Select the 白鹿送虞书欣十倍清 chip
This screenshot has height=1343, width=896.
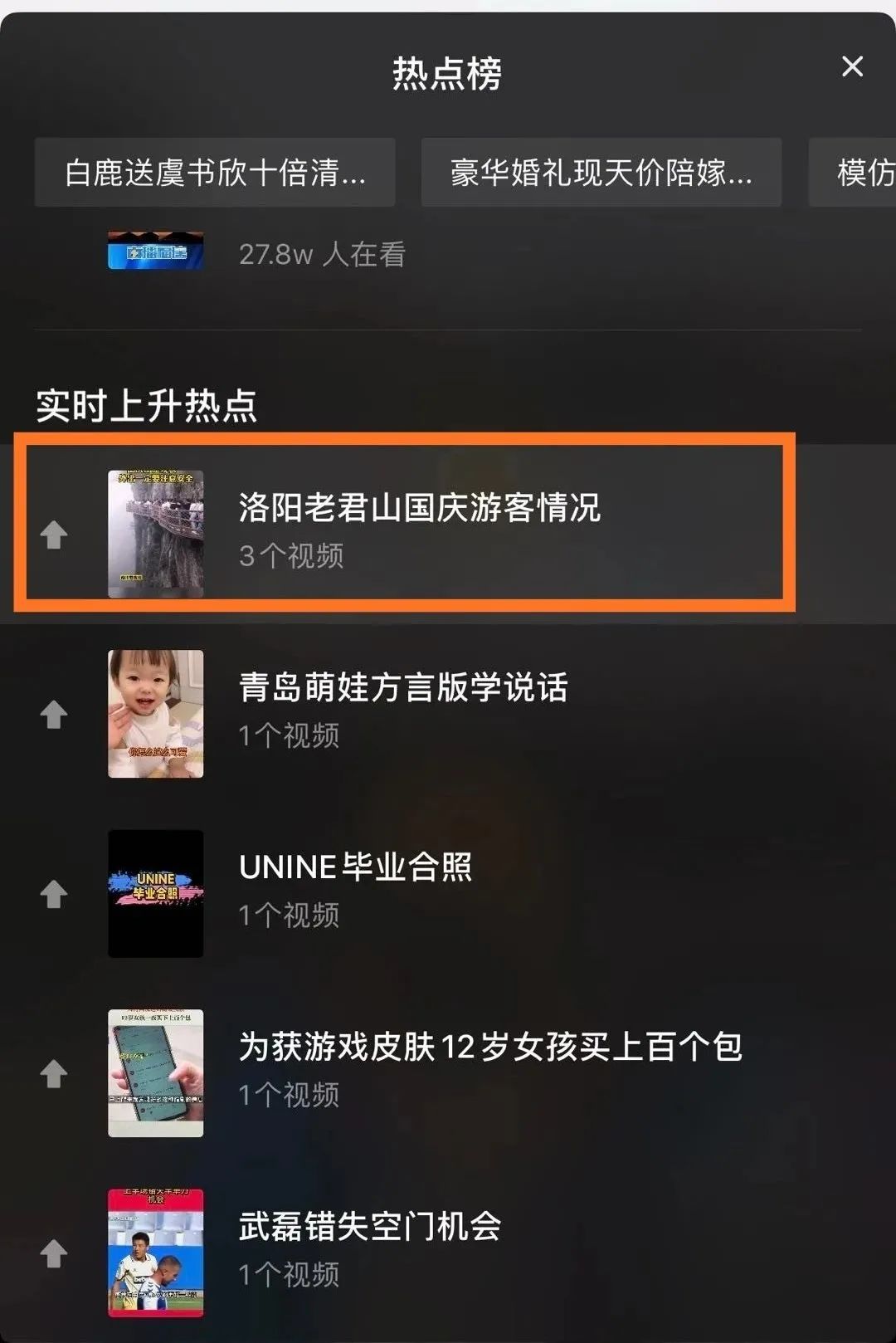(215, 173)
